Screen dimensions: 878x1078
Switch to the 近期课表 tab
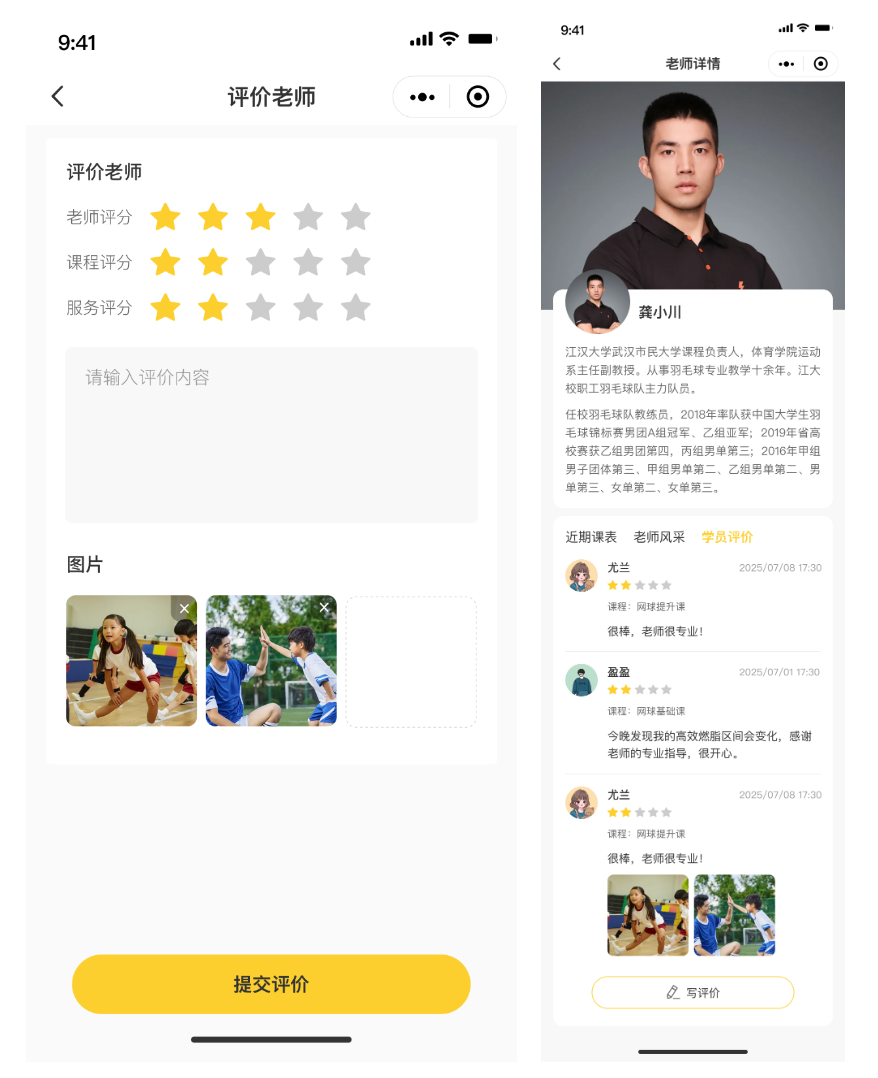tap(591, 537)
